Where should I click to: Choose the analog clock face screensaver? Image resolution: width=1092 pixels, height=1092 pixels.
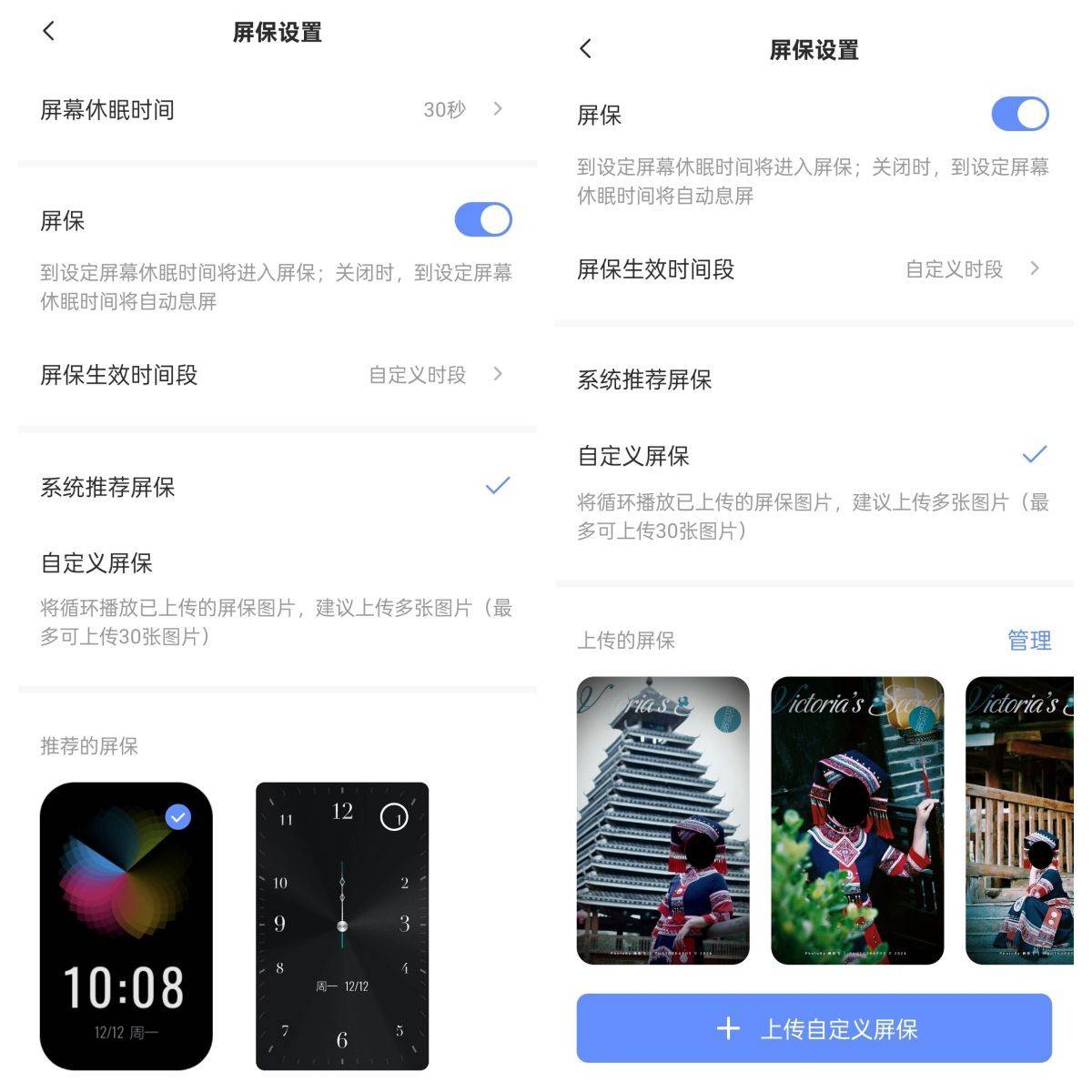(342, 925)
